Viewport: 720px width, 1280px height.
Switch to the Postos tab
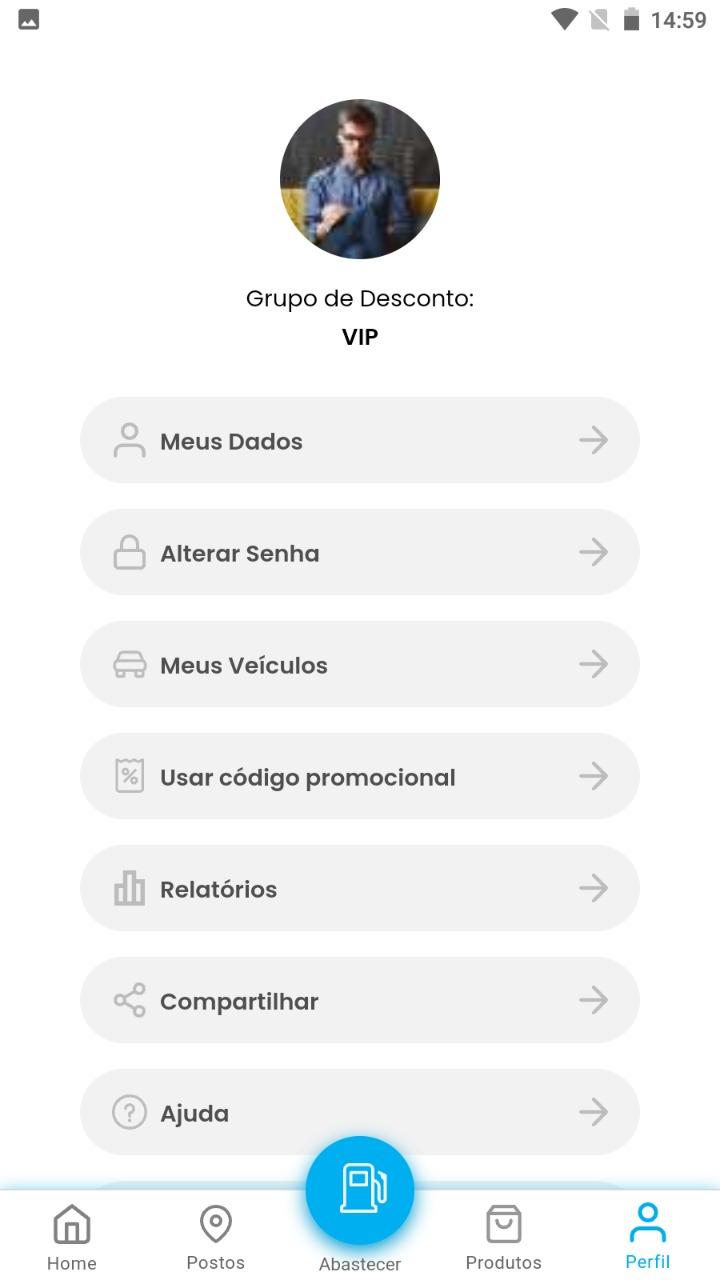[216, 1237]
